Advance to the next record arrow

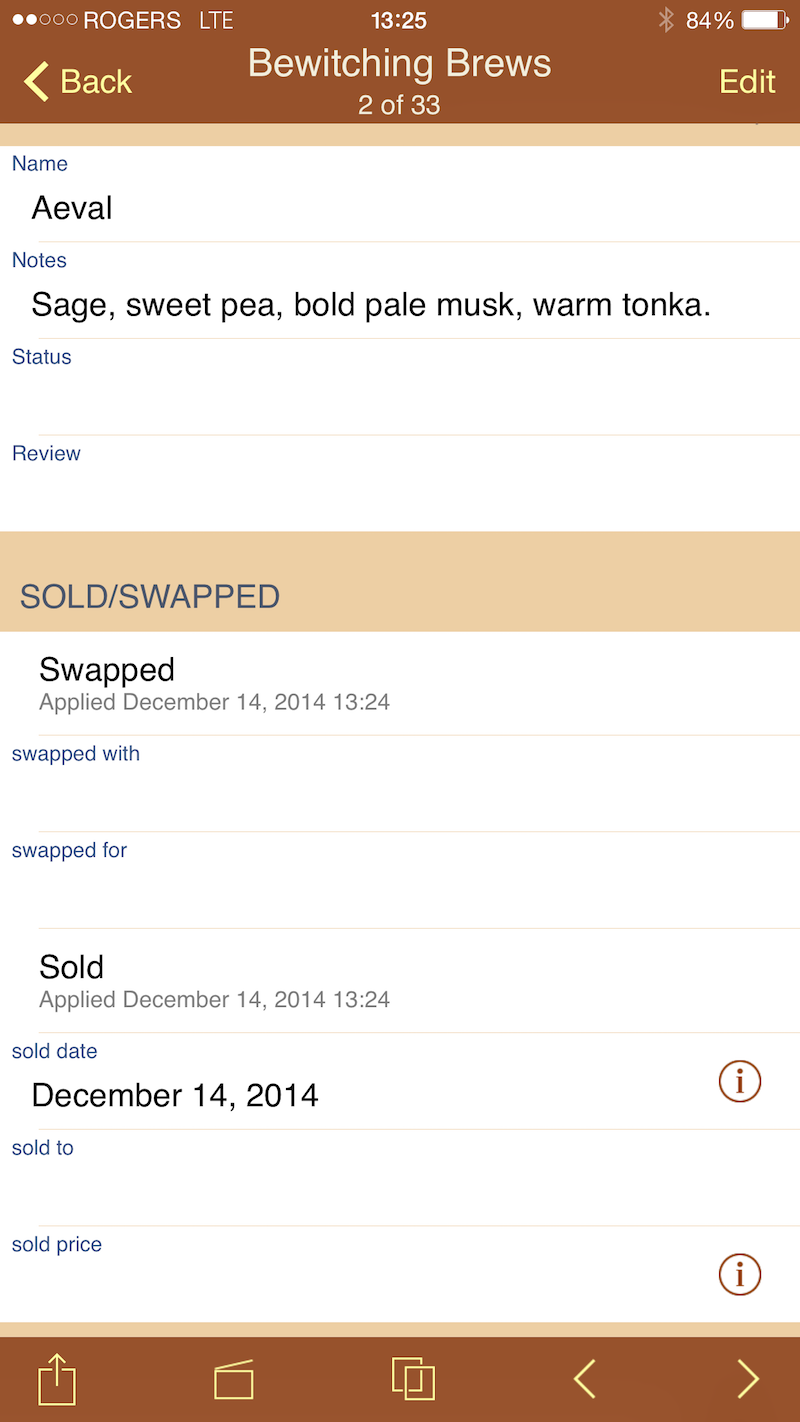(747, 1379)
